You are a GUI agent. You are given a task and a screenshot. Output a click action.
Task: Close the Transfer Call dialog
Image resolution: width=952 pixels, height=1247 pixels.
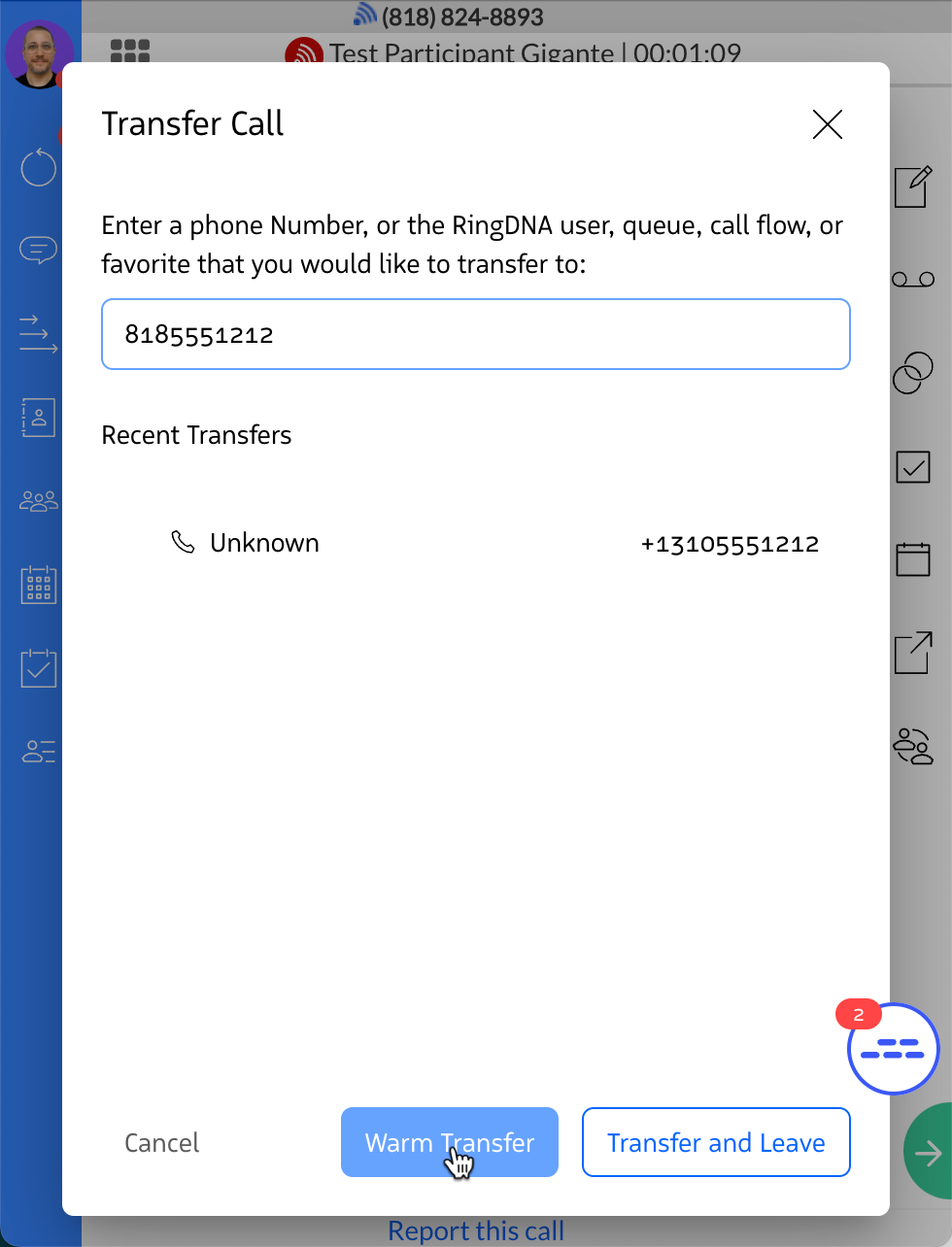point(827,124)
